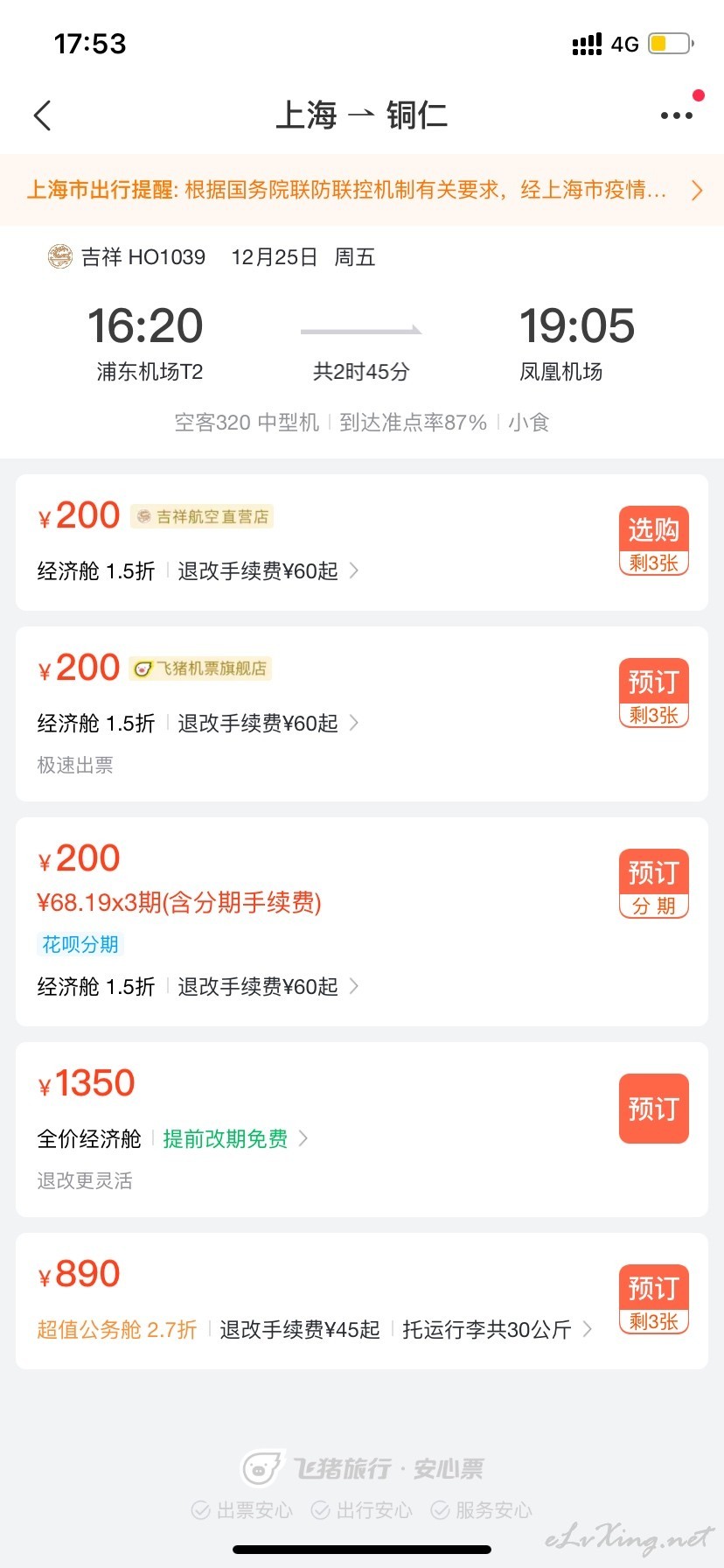This screenshot has width=724, height=1568.
Task: Go back using the top-left arrow
Action: [x=42, y=115]
